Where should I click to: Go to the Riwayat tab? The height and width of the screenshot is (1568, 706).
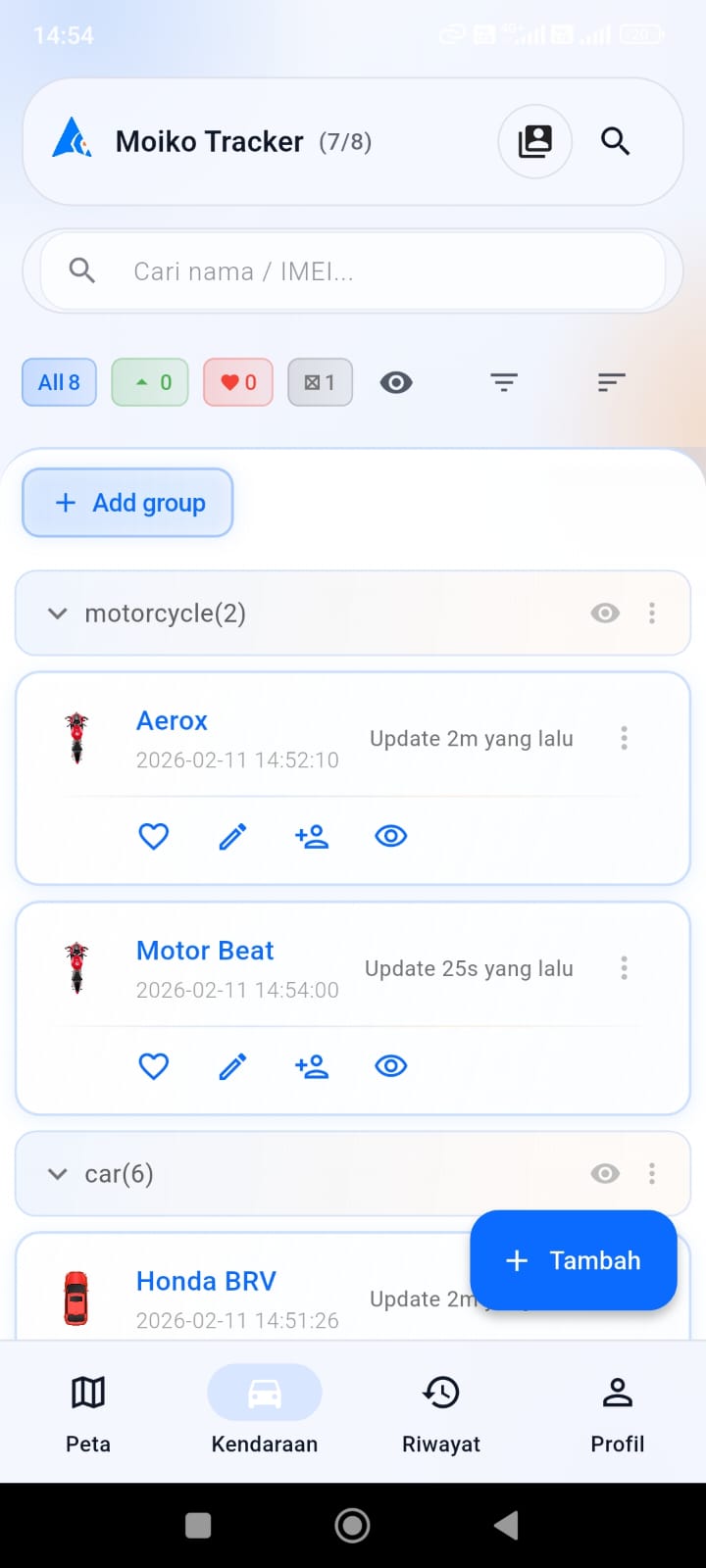441,1411
